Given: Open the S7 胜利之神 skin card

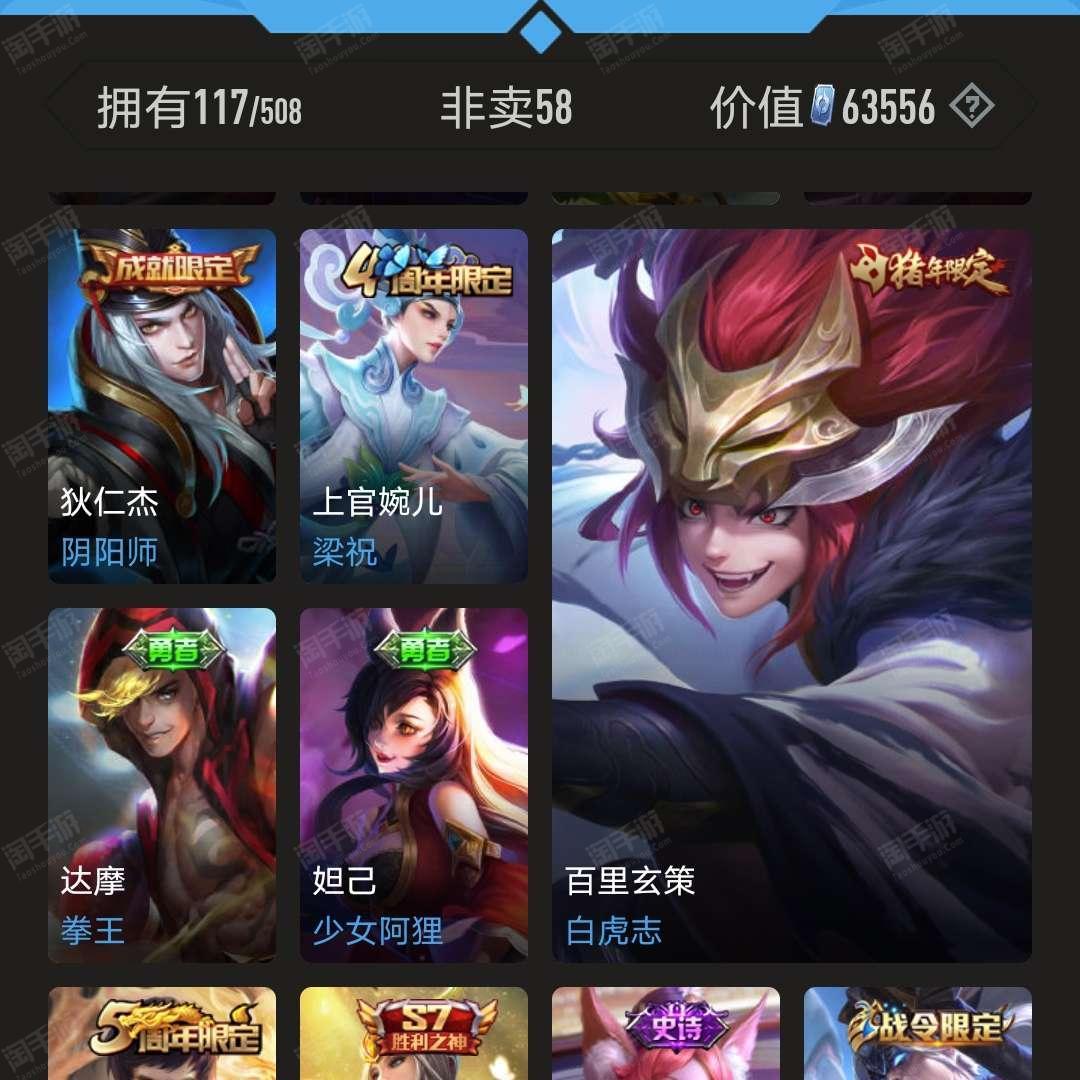Looking at the screenshot, I should [x=414, y=1034].
